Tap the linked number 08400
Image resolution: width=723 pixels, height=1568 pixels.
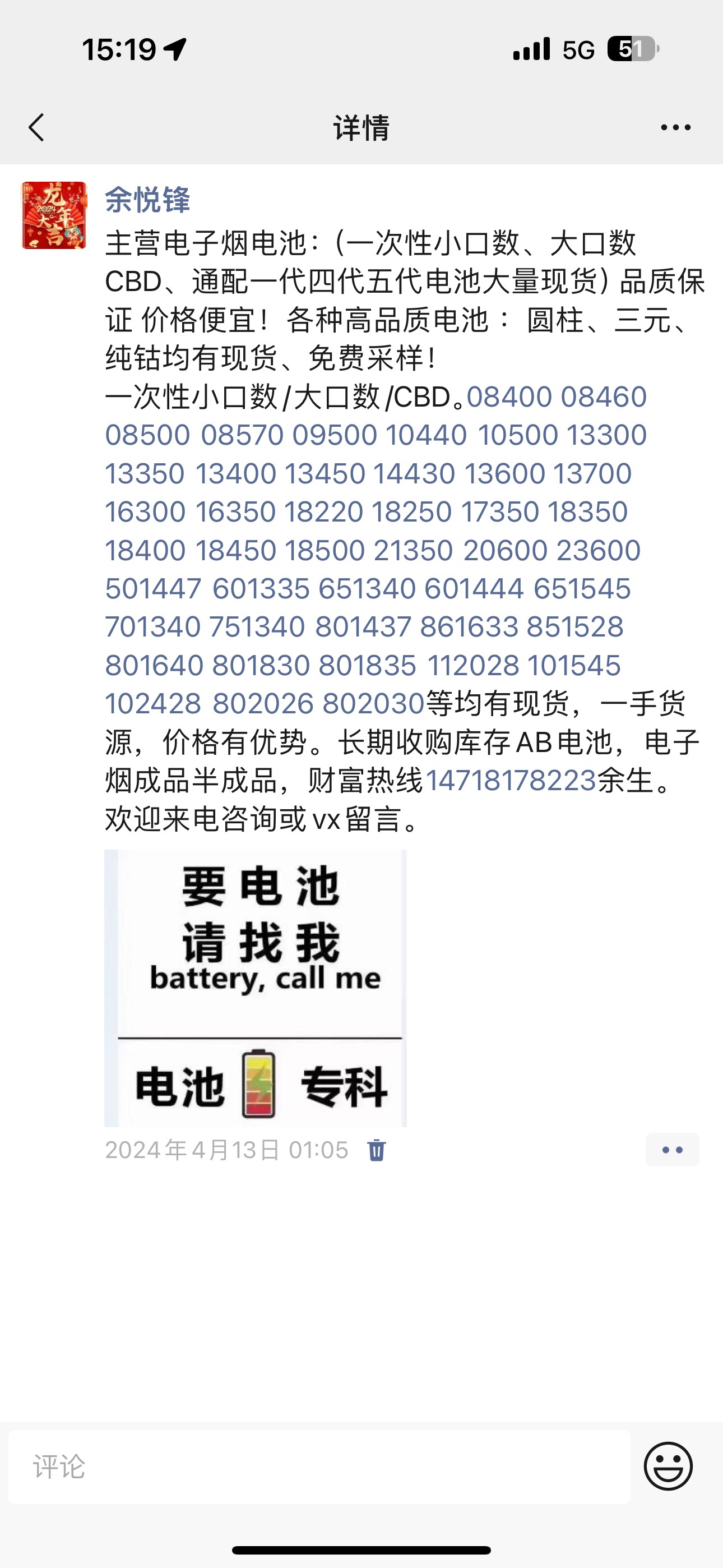(x=509, y=397)
